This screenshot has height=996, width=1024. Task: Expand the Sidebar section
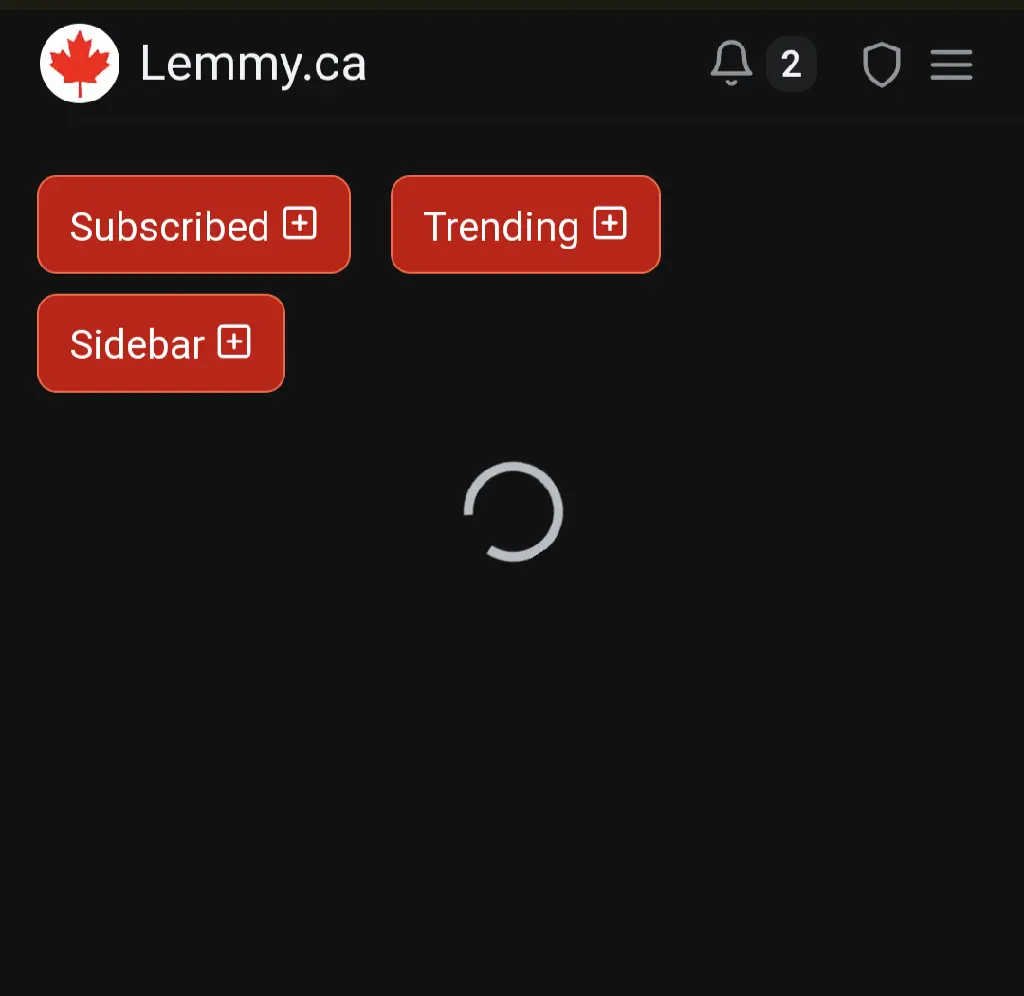161,344
